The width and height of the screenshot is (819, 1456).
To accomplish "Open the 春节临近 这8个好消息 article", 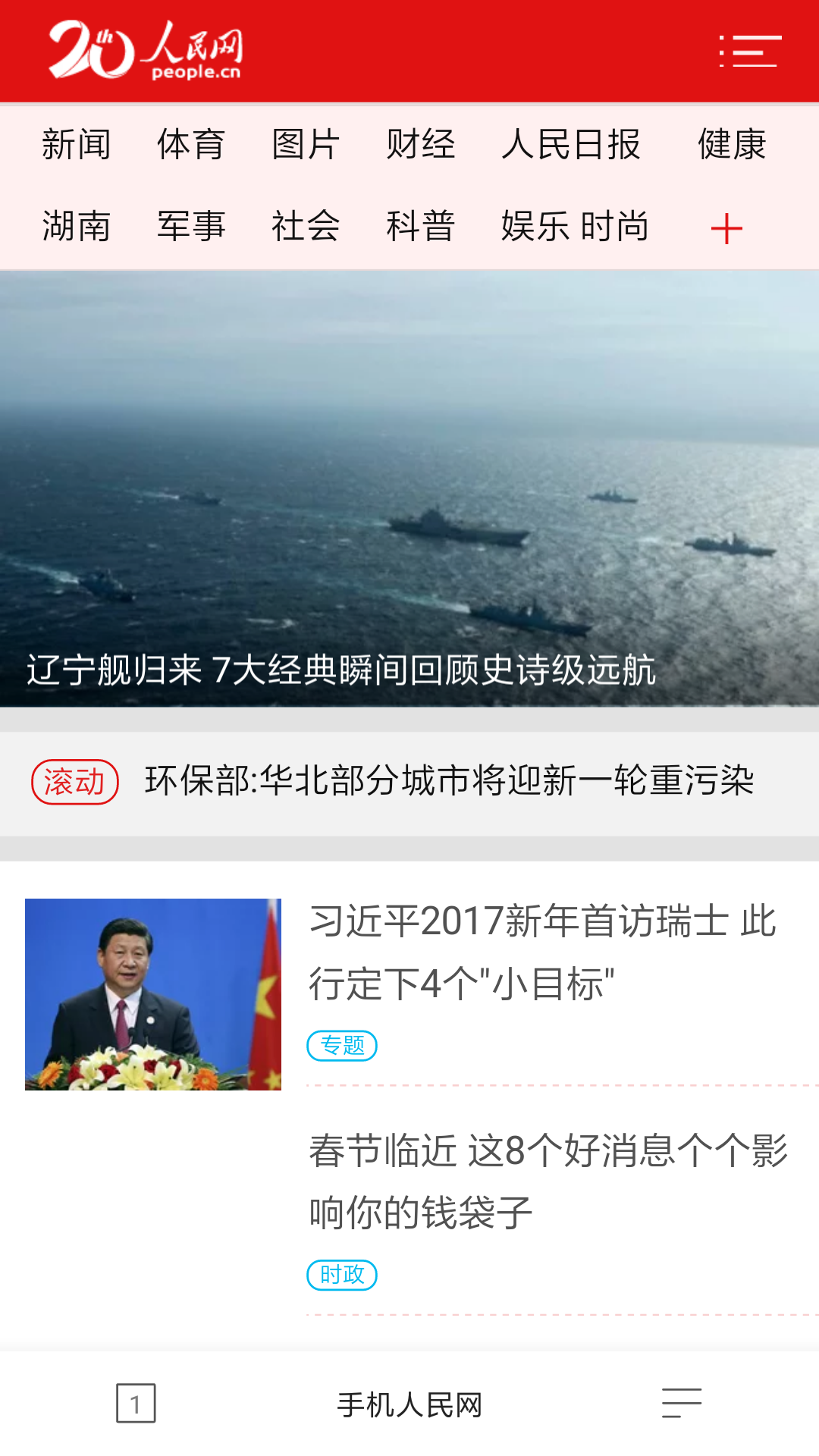I will pos(548,1181).
